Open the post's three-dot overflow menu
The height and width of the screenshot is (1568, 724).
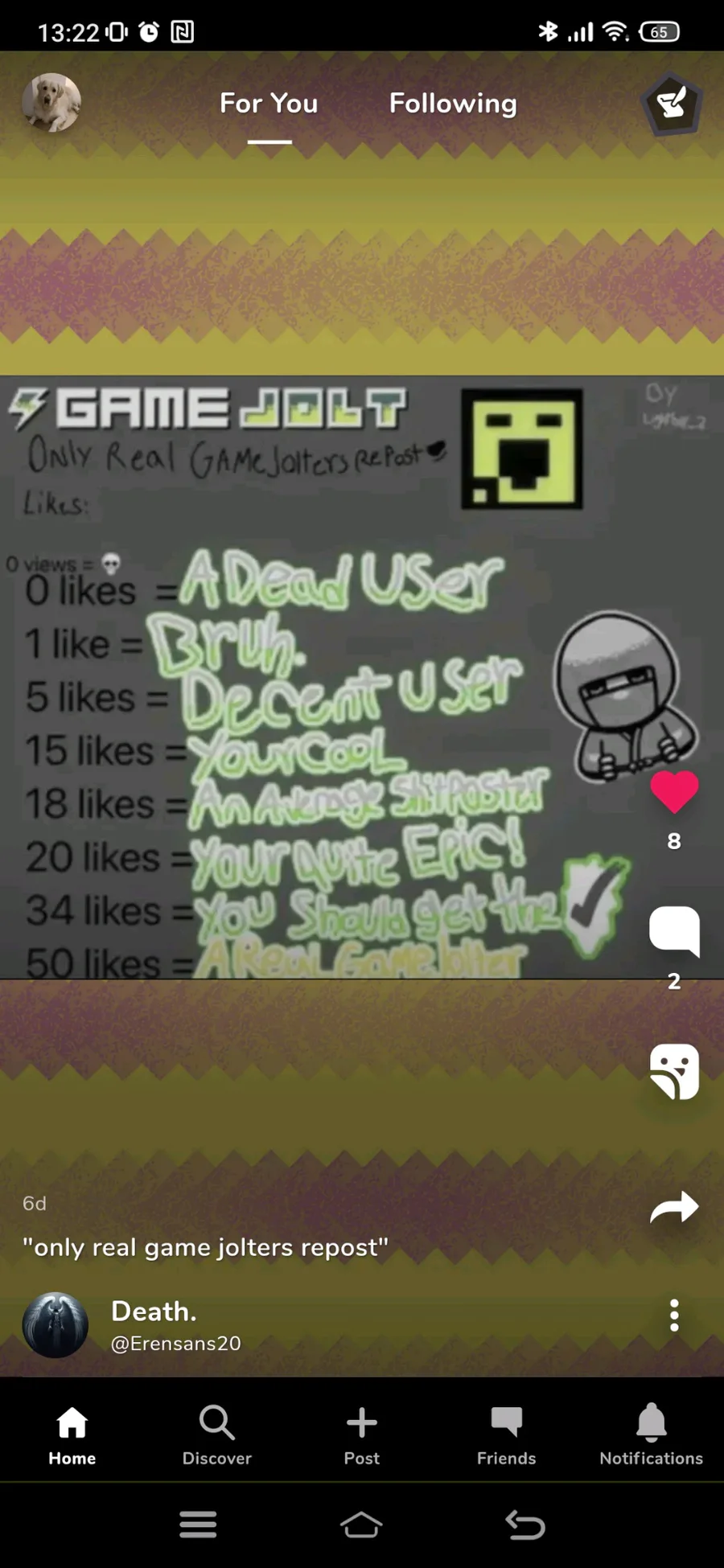point(674,1316)
